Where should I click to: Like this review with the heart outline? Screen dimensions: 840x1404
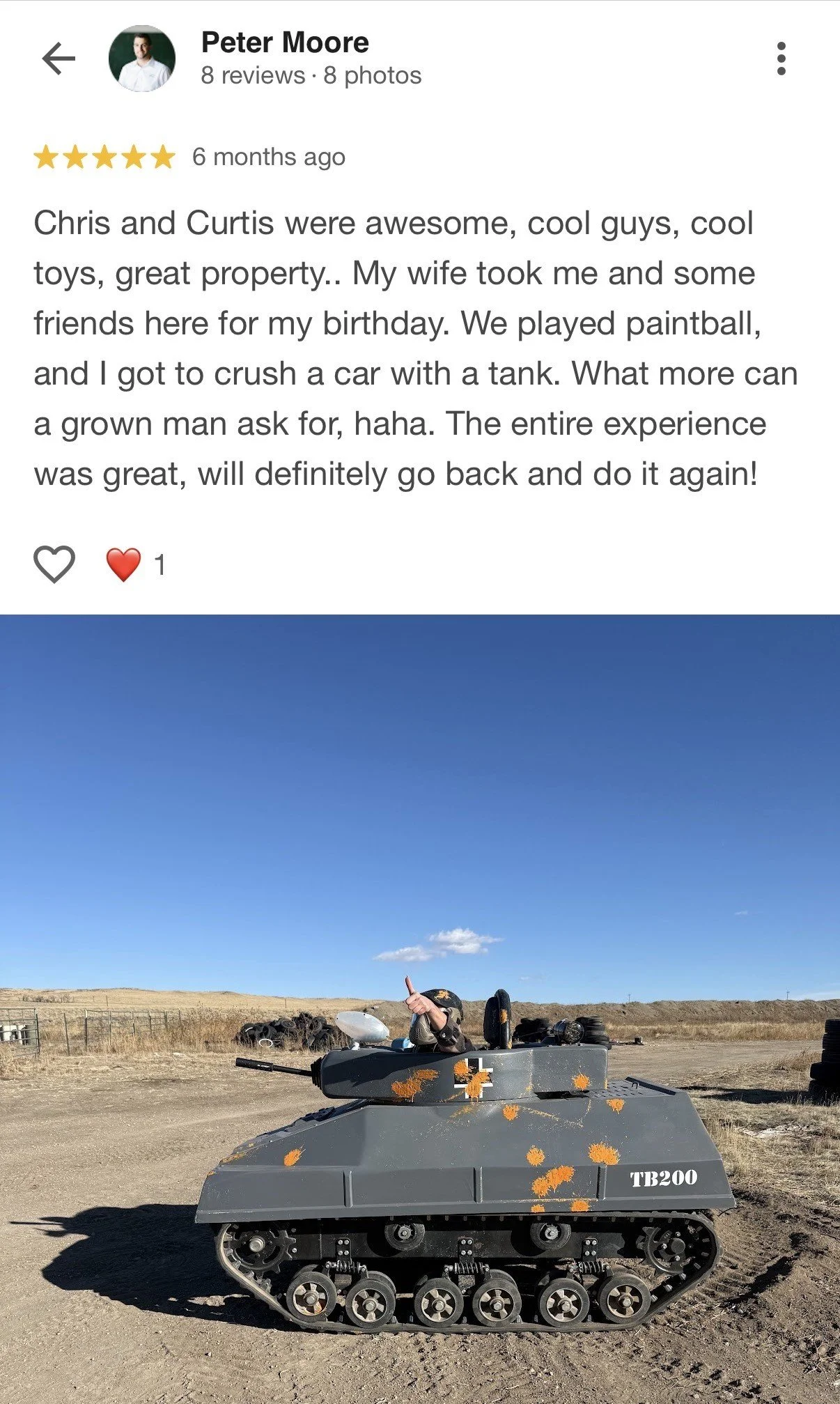click(54, 564)
